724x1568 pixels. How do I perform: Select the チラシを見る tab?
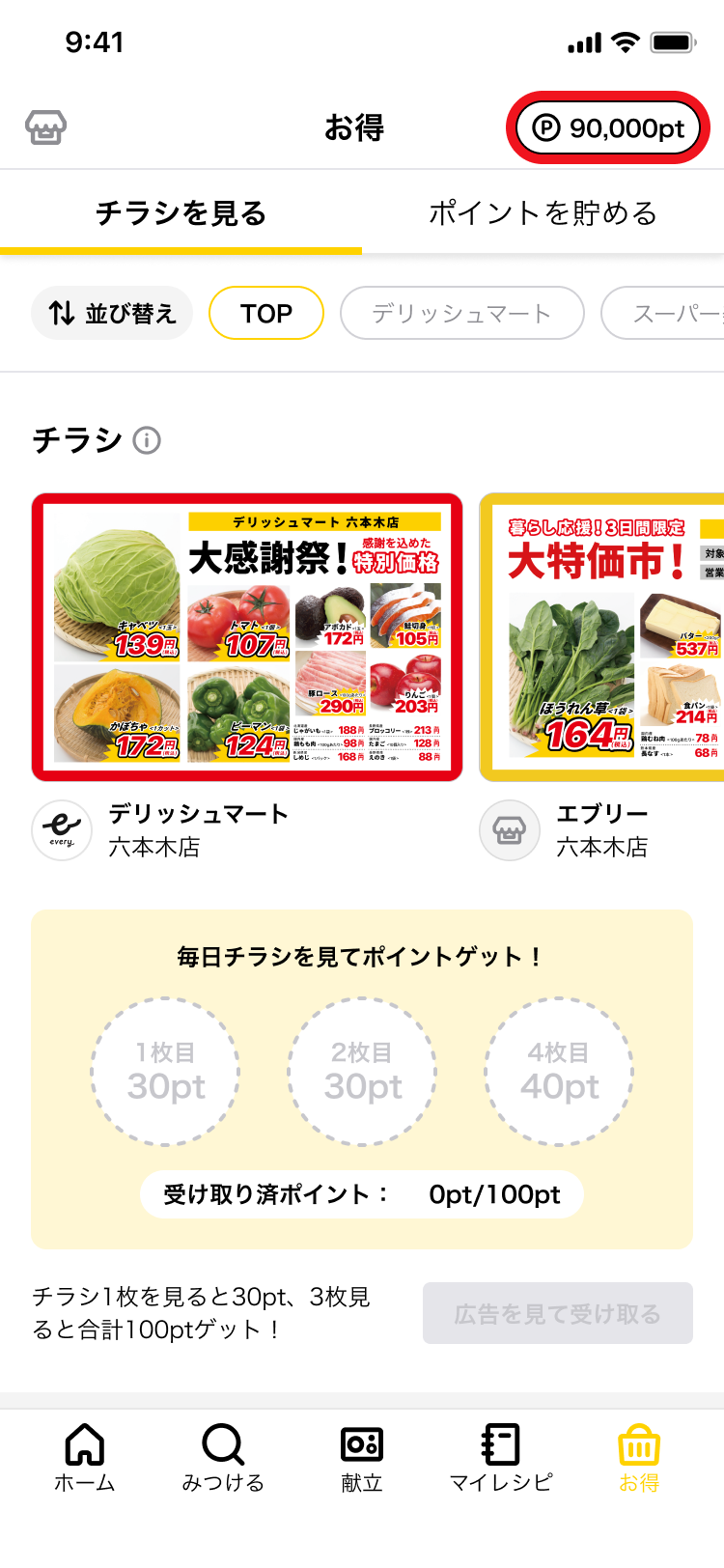point(181,210)
